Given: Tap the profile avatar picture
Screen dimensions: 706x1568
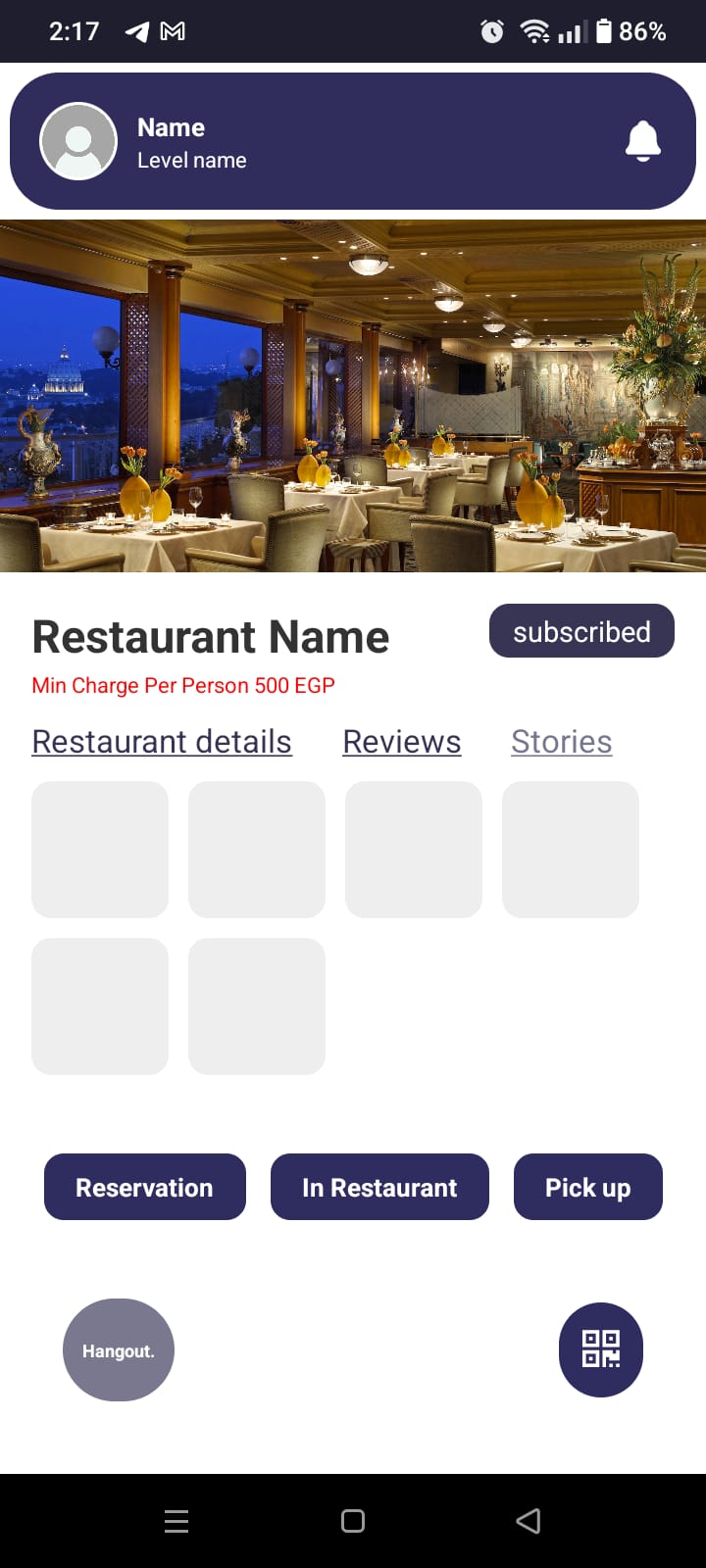Looking at the screenshot, I should tap(78, 141).
